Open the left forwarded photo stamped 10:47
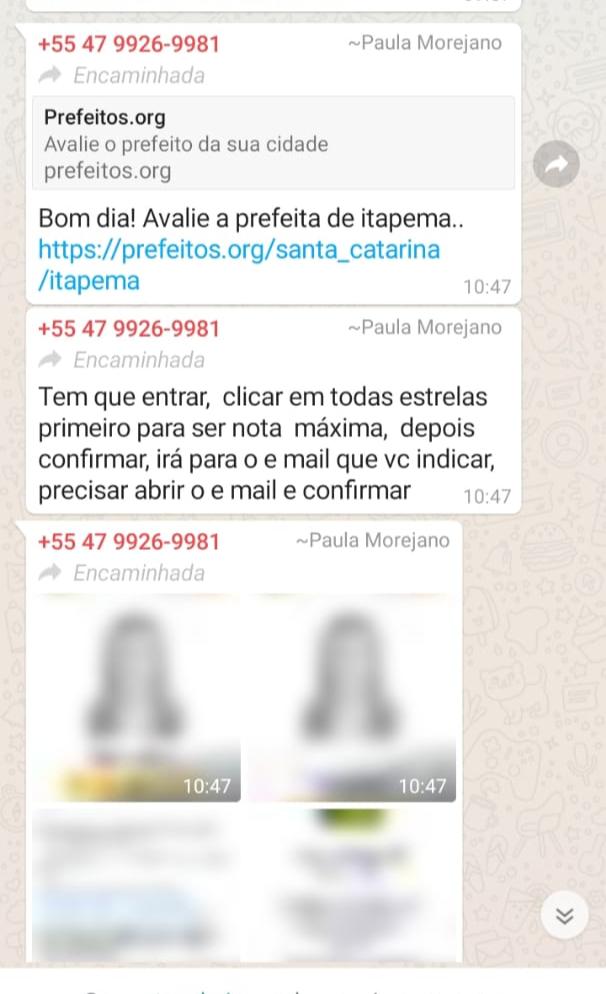The image size is (606, 994). click(x=137, y=697)
